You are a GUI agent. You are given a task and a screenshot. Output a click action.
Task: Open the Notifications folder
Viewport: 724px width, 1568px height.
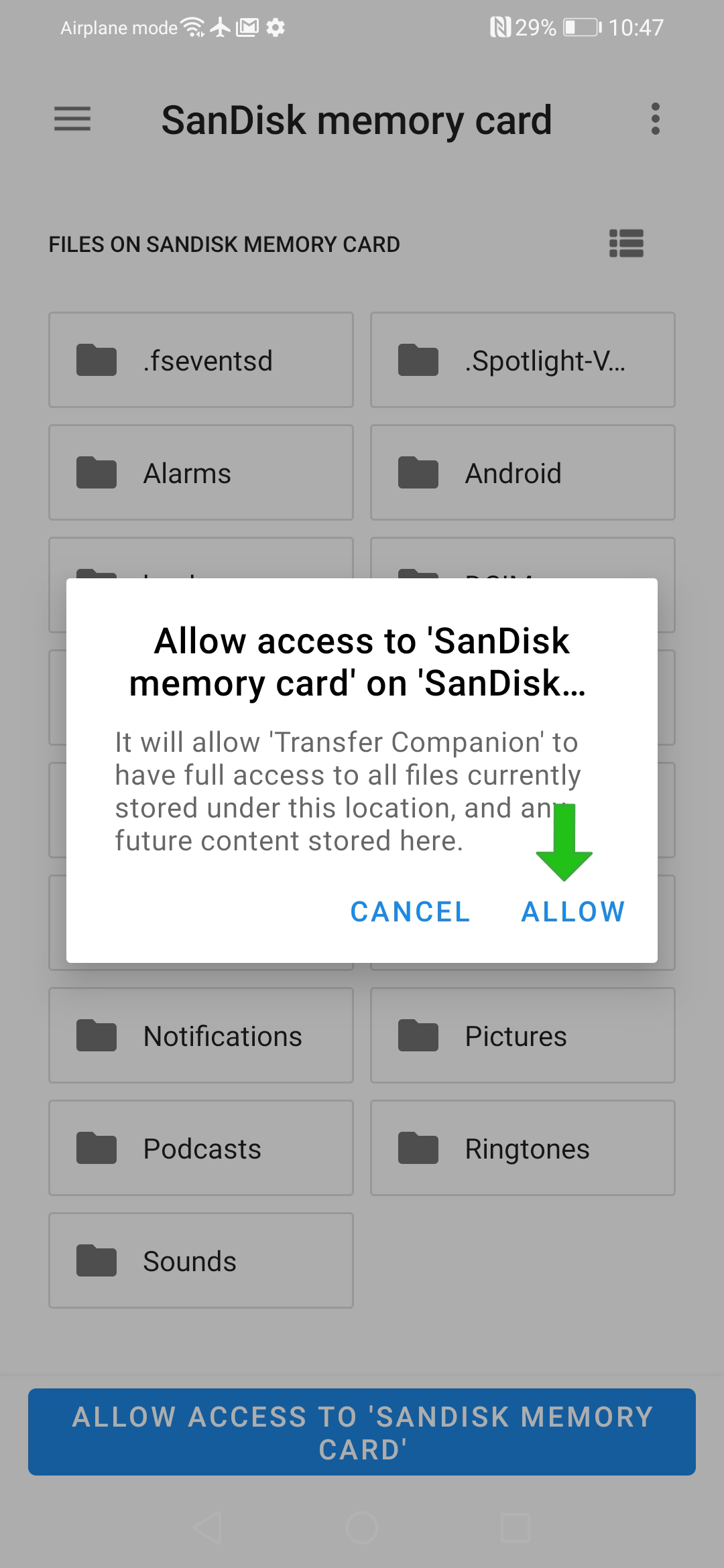click(x=201, y=1035)
